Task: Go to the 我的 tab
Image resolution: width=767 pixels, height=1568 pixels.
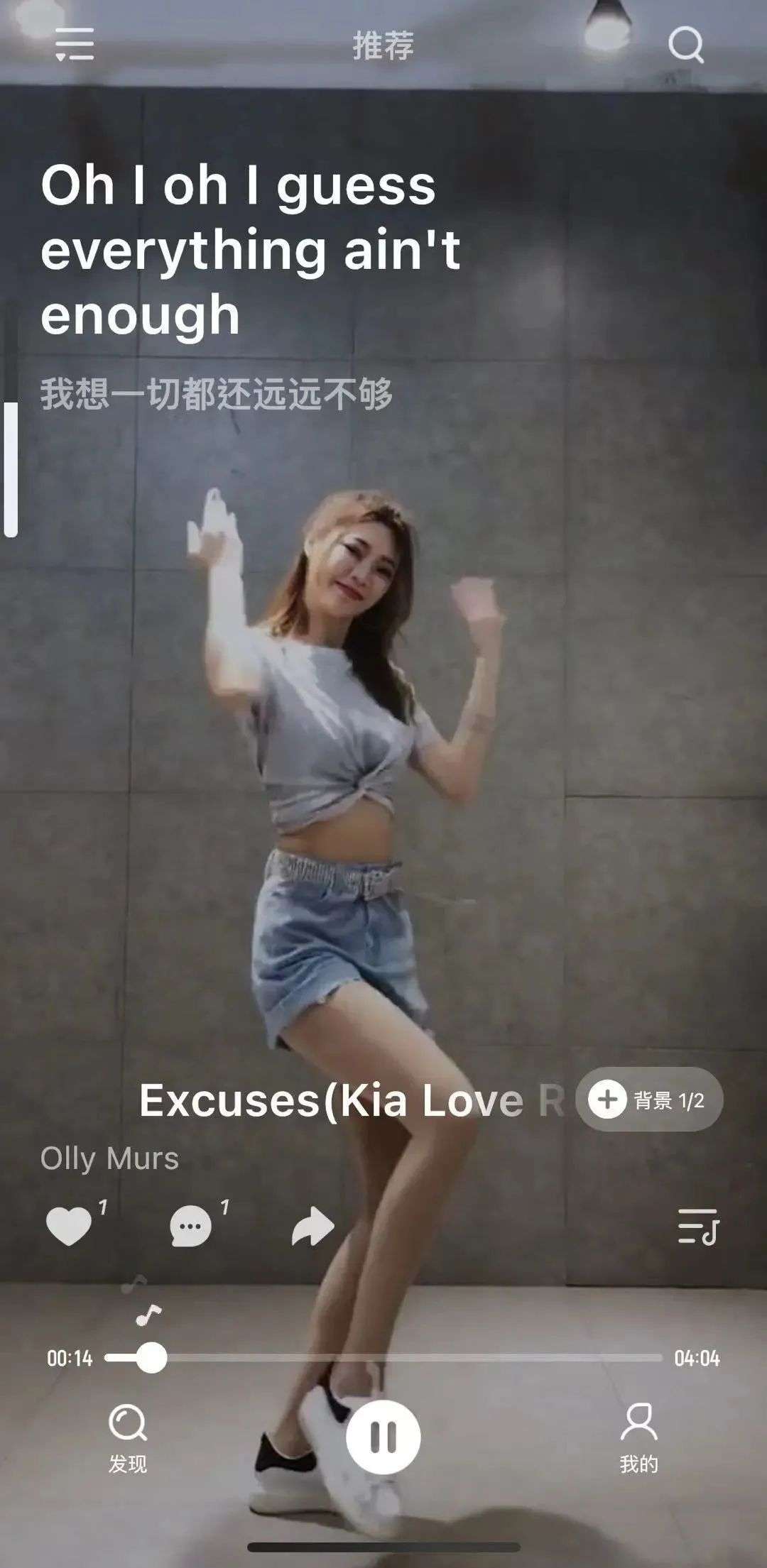Action: 639,1437
